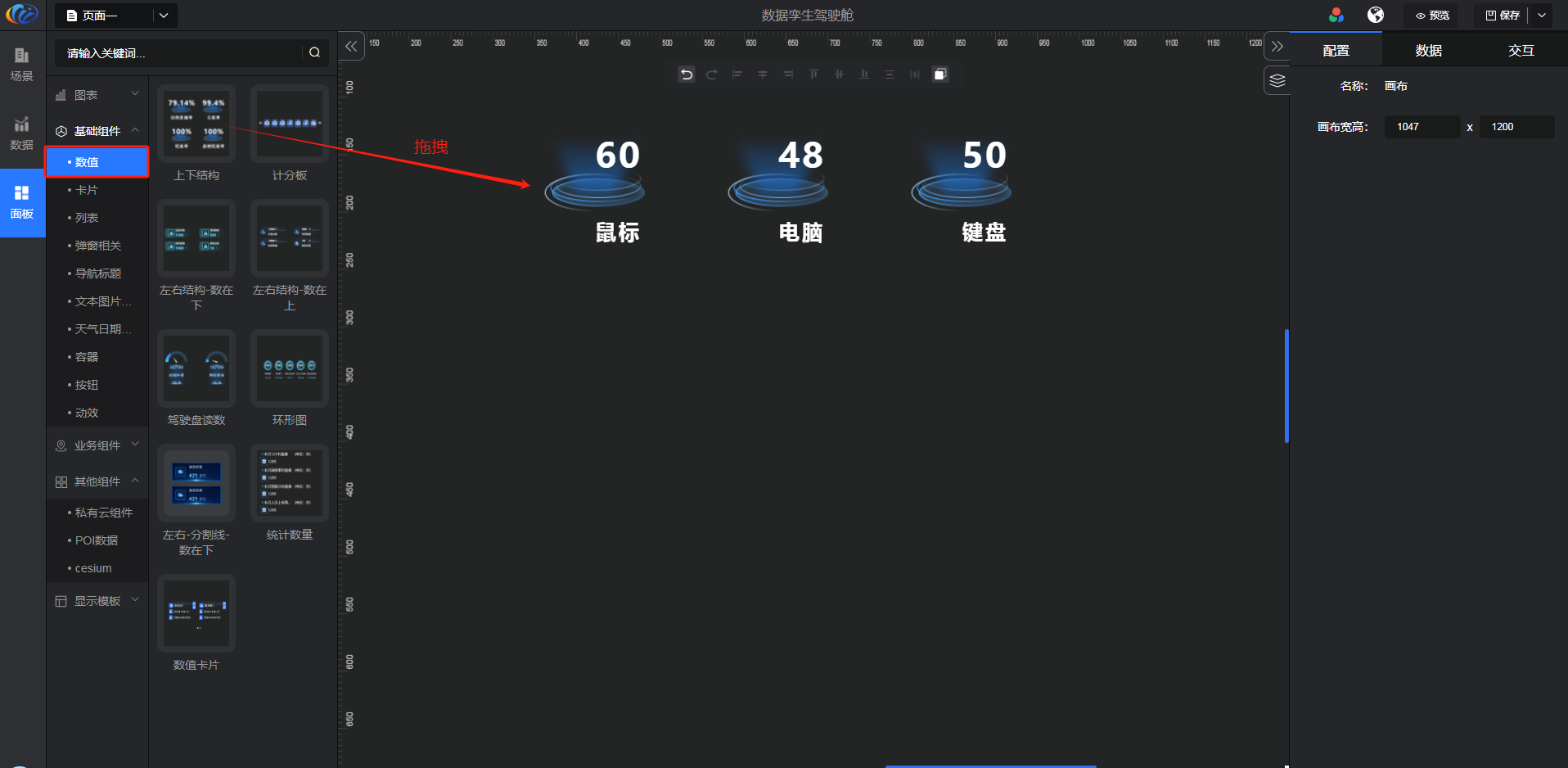
Task: Expand the save options arrow
Action: [x=1542, y=16]
